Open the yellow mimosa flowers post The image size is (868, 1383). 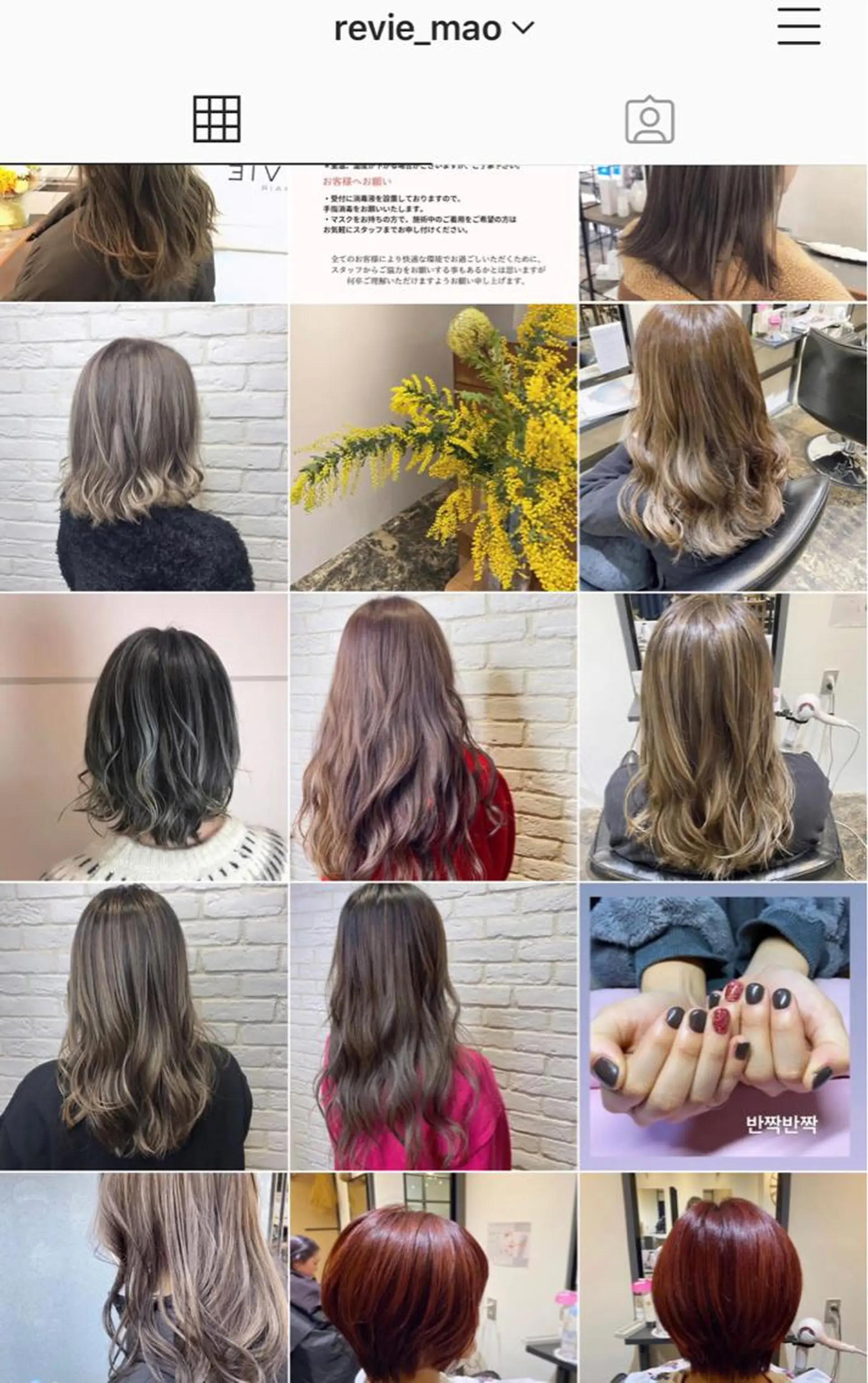(434, 448)
